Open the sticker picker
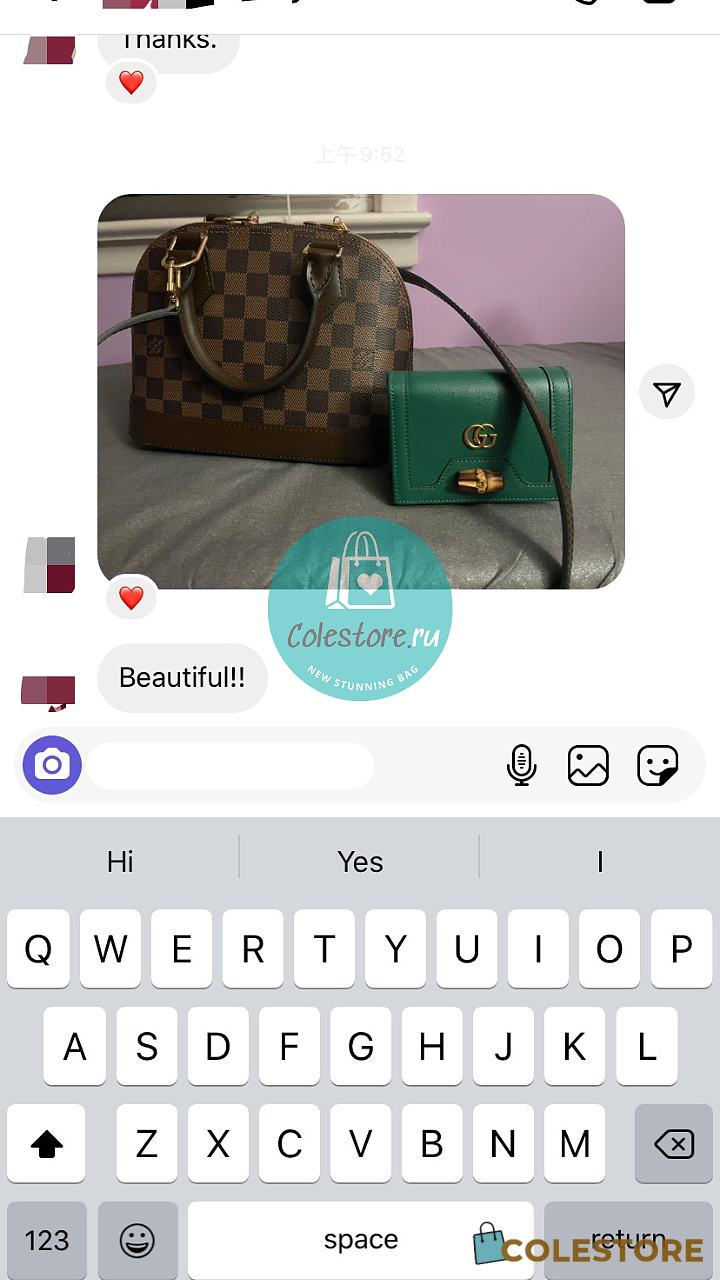 click(x=658, y=766)
